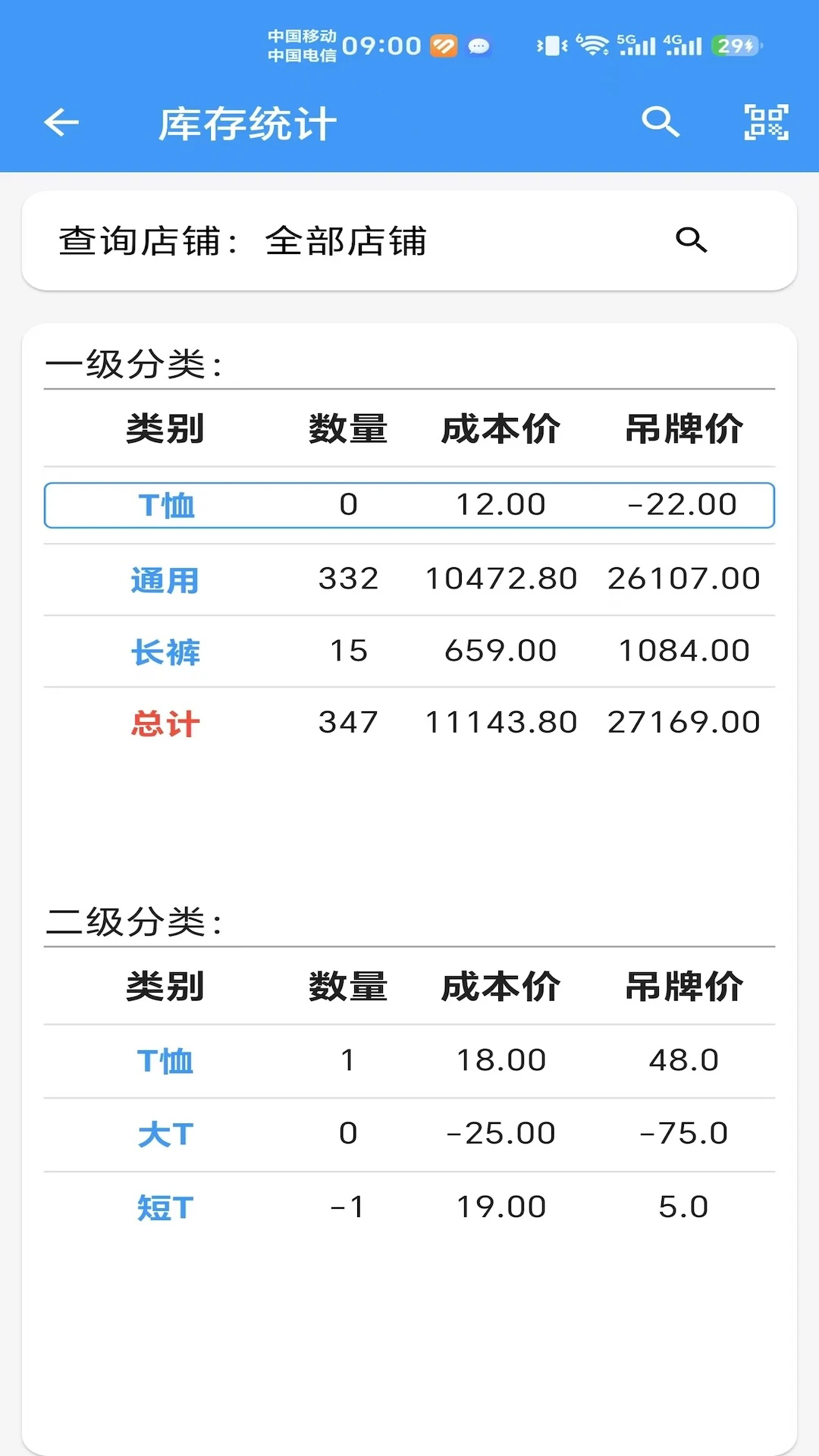This screenshot has width=819, height=1456.
Task: Open search in the app bar
Action: click(x=660, y=122)
